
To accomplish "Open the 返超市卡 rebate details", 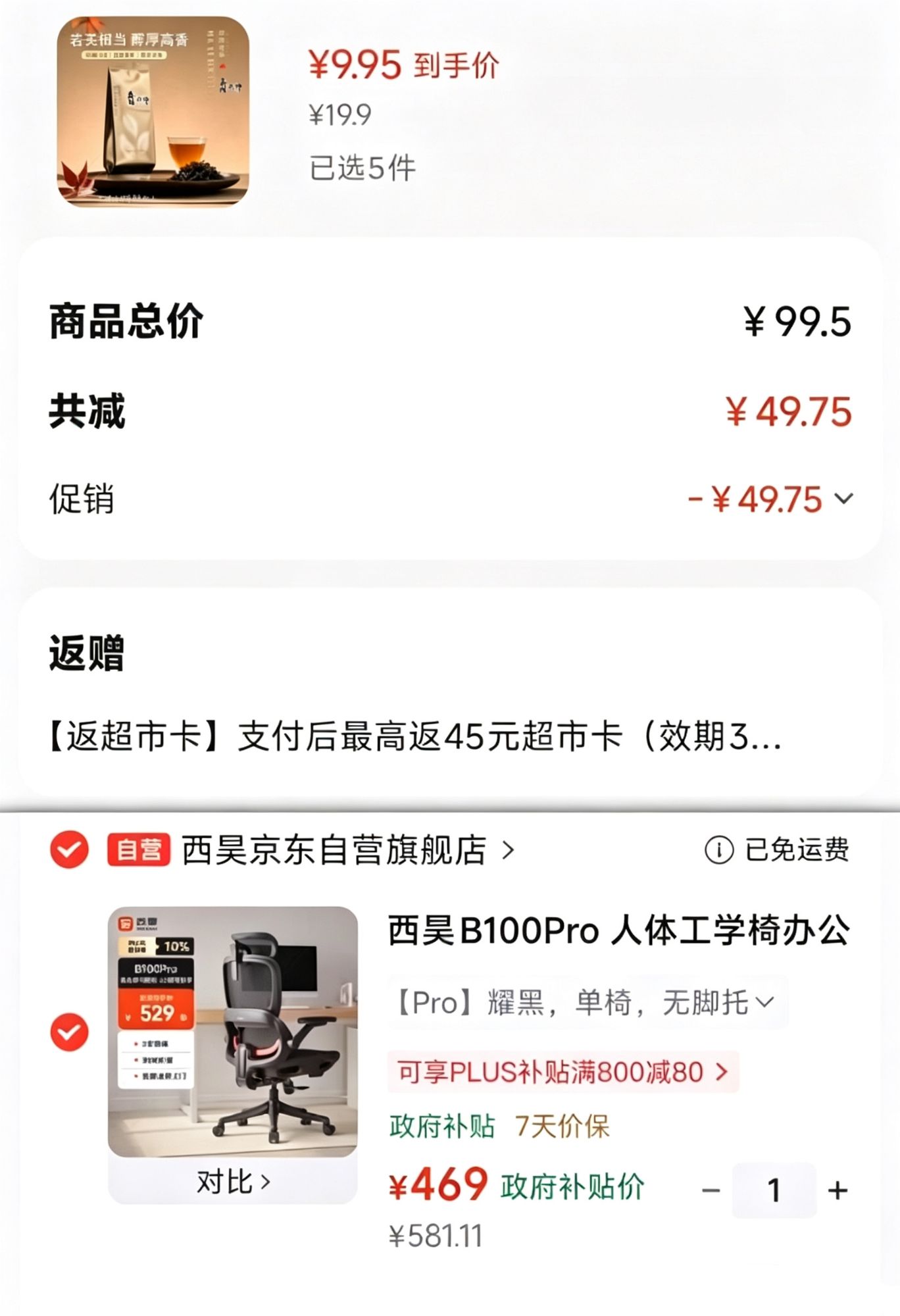I will tap(414, 736).
